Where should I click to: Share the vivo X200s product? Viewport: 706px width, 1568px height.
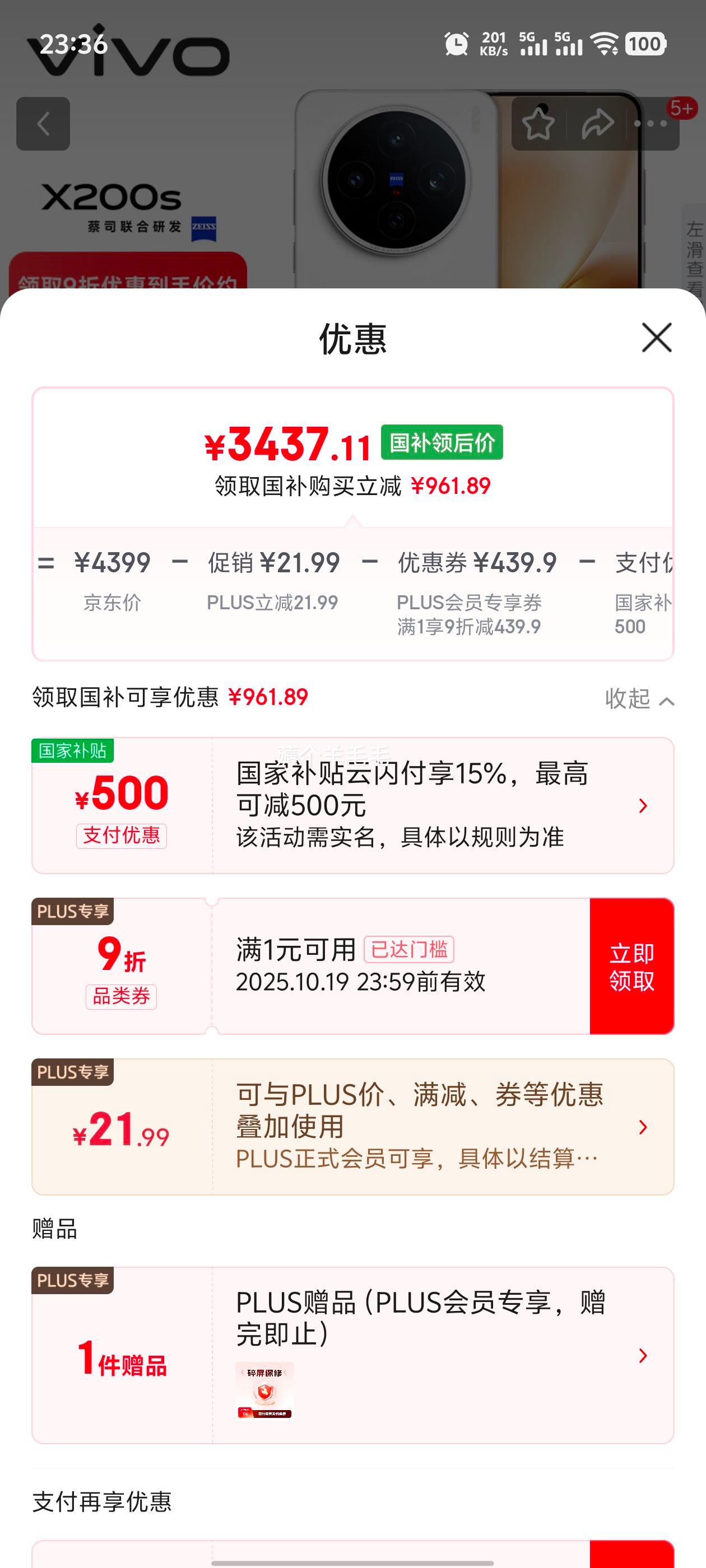(597, 124)
